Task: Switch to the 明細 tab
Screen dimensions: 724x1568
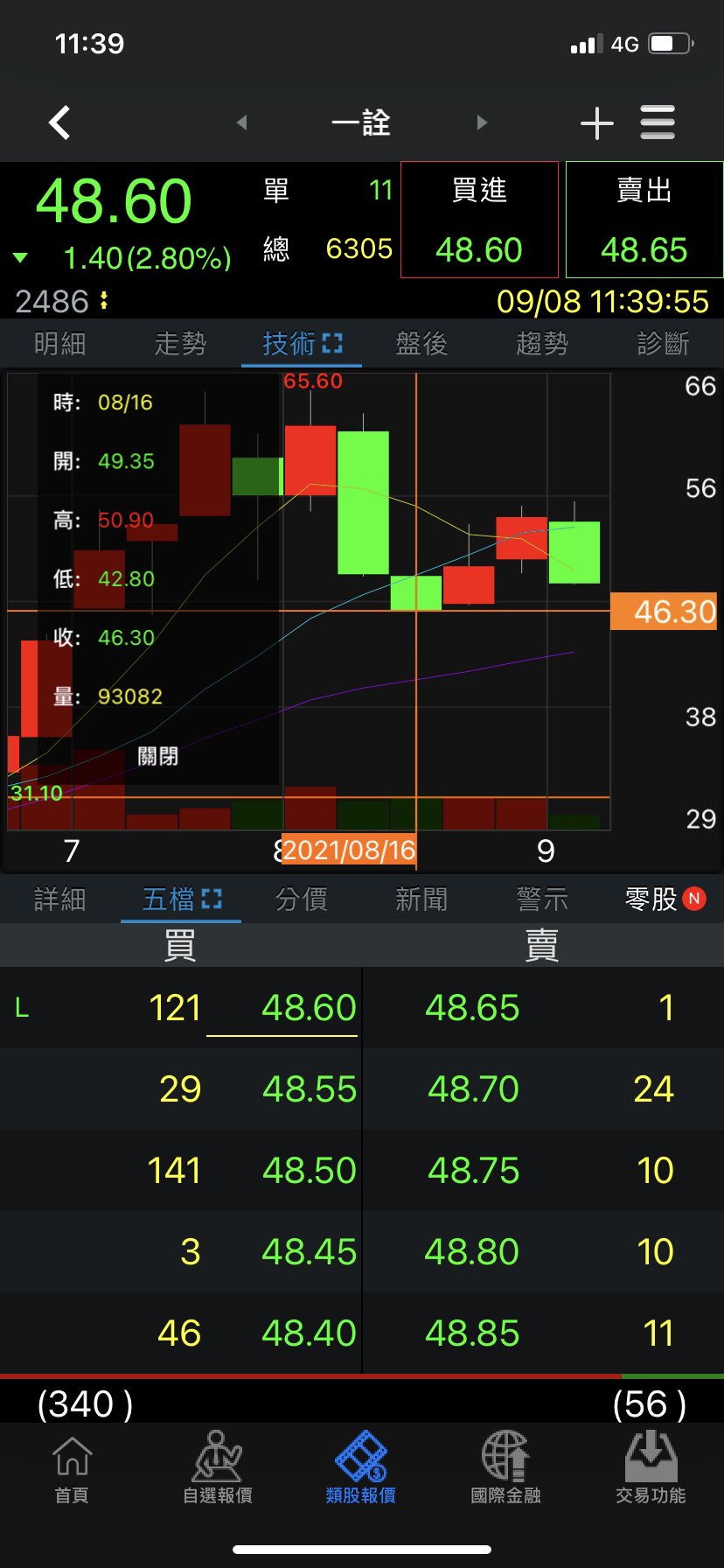Action: point(60,344)
